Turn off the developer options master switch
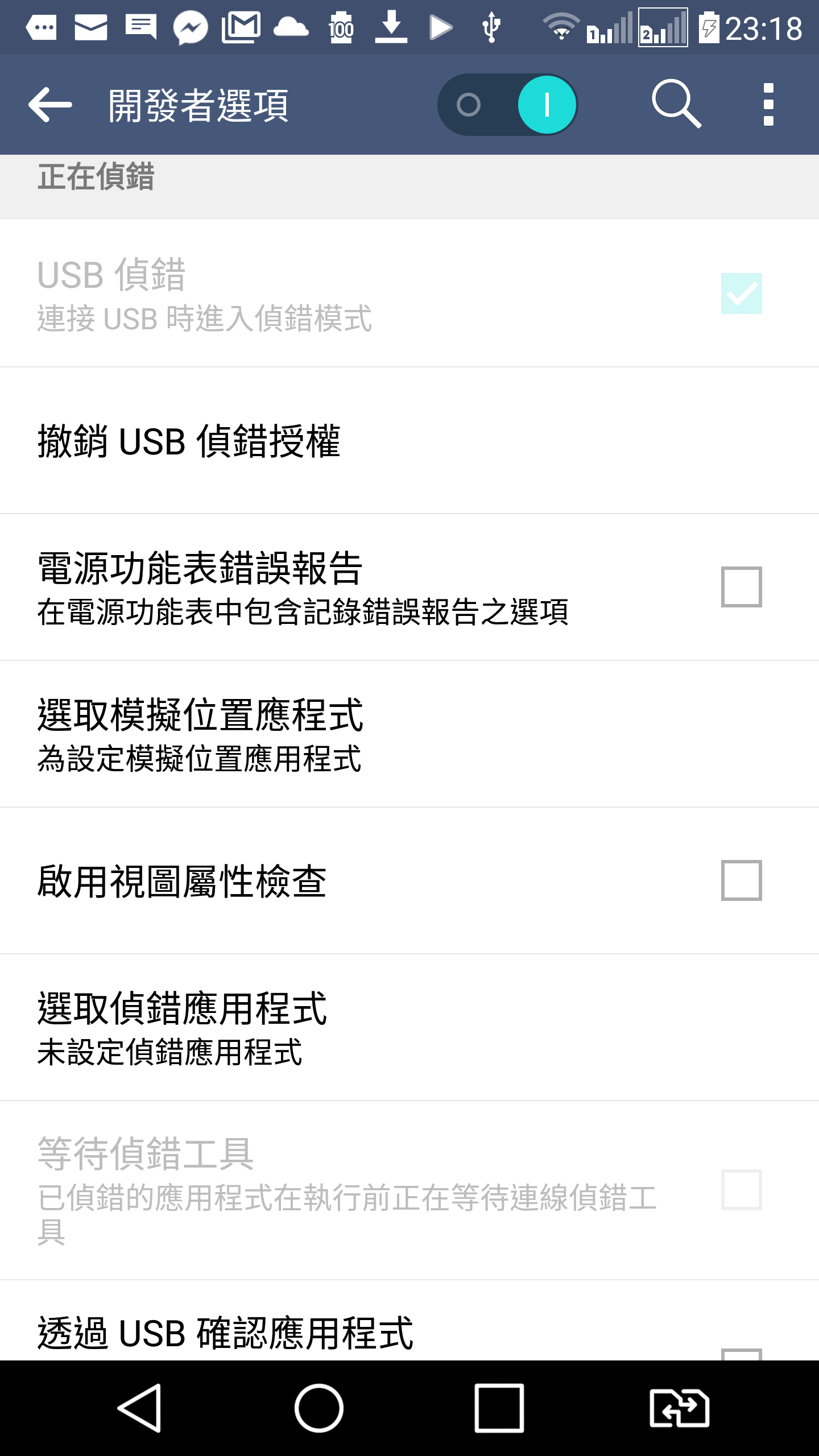819x1456 pixels. (x=507, y=105)
